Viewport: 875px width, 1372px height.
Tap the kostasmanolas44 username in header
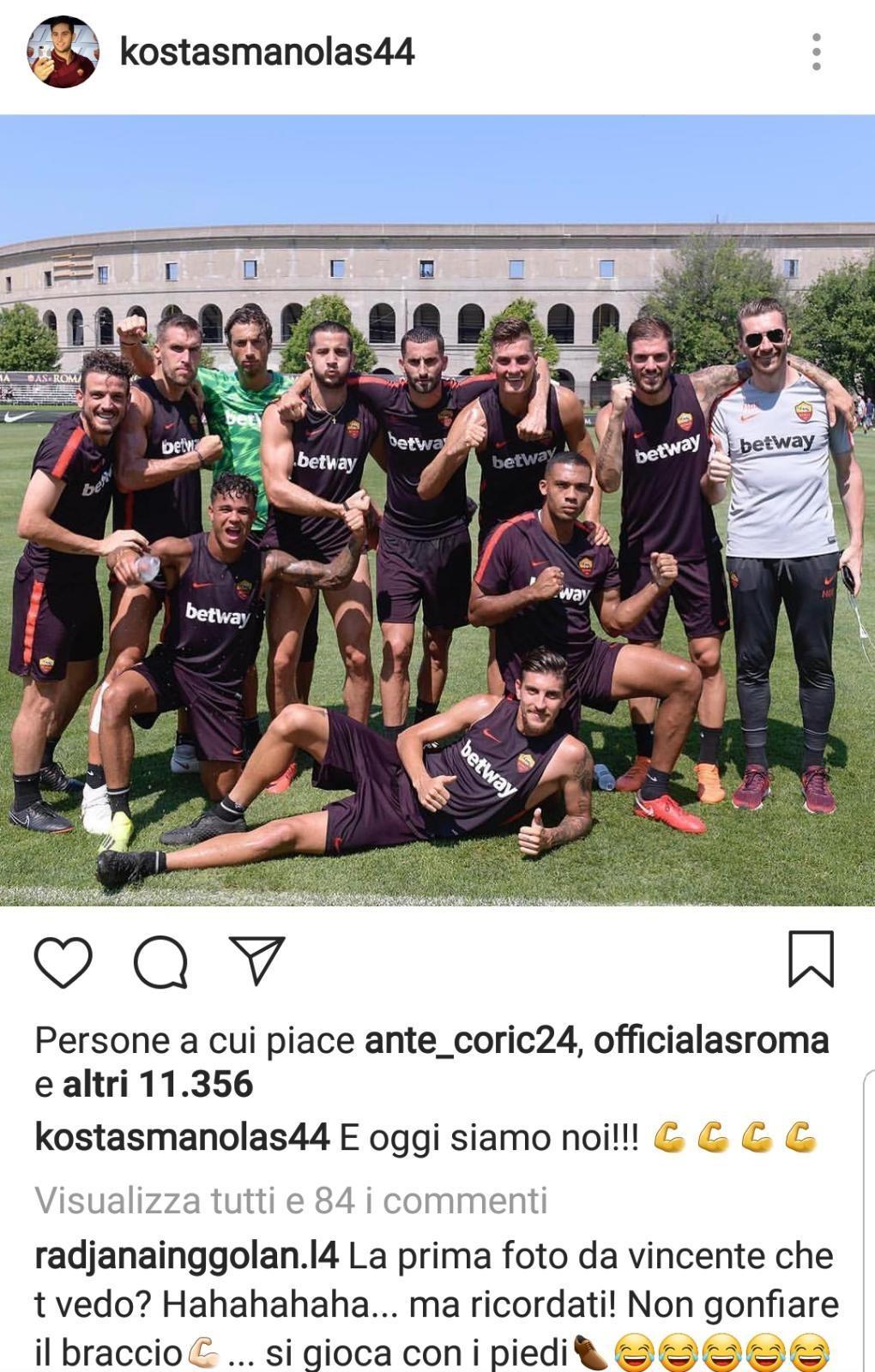[x=267, y=52]
